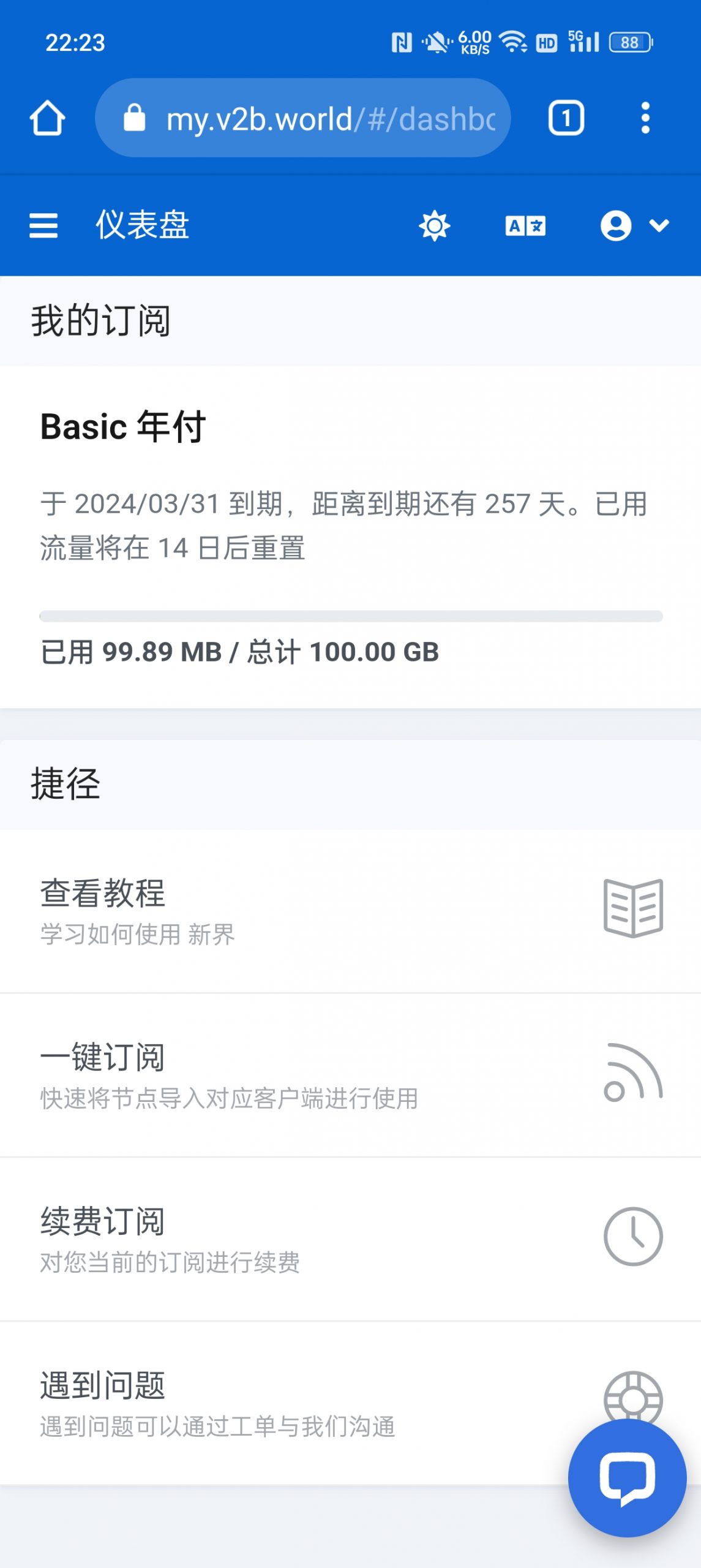This screenshot has height=1568, width=701.
Task: Open the sidebar navigation menu
Action: pyautogui.click(x=43, y=225)
